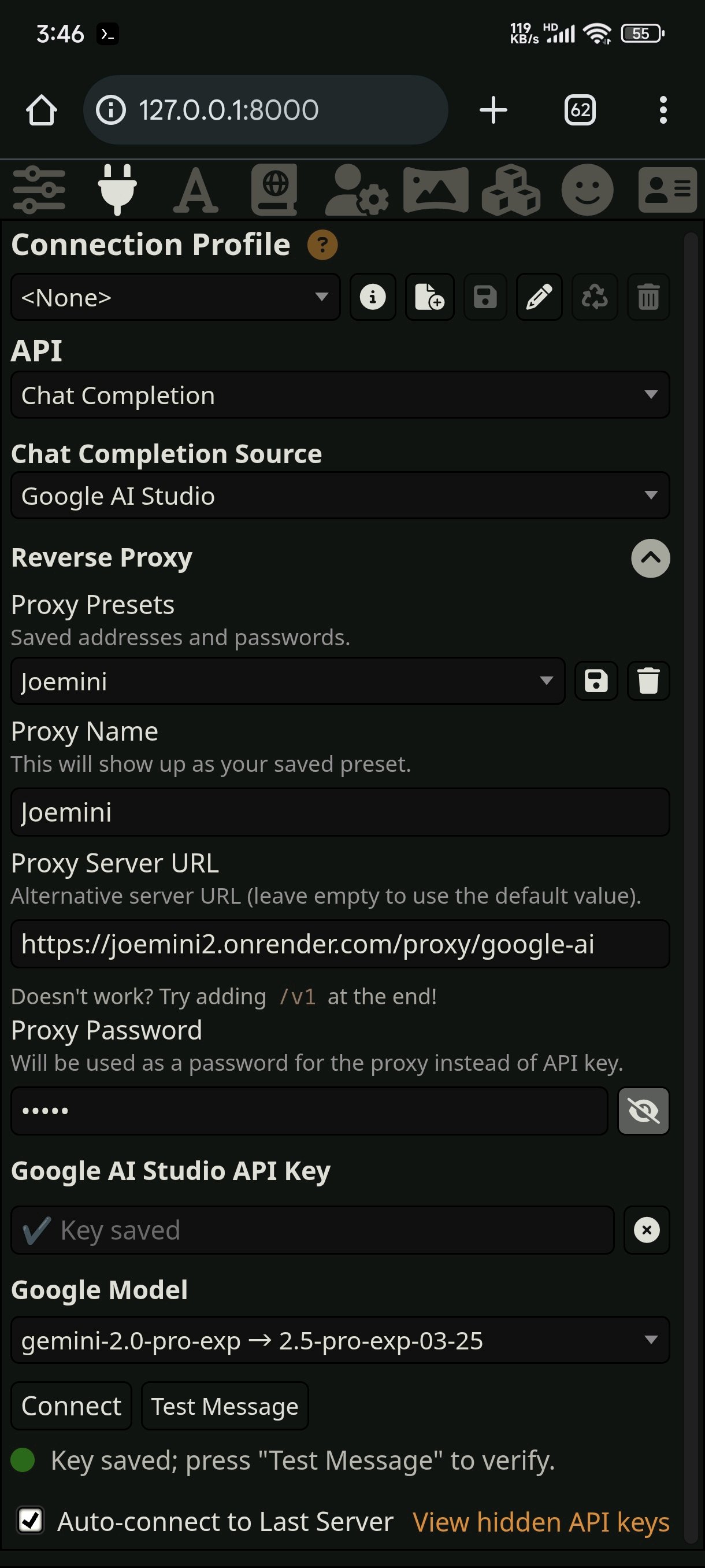
Task: Open the Google Model dropdown
Action: (x=340, y=1340)
